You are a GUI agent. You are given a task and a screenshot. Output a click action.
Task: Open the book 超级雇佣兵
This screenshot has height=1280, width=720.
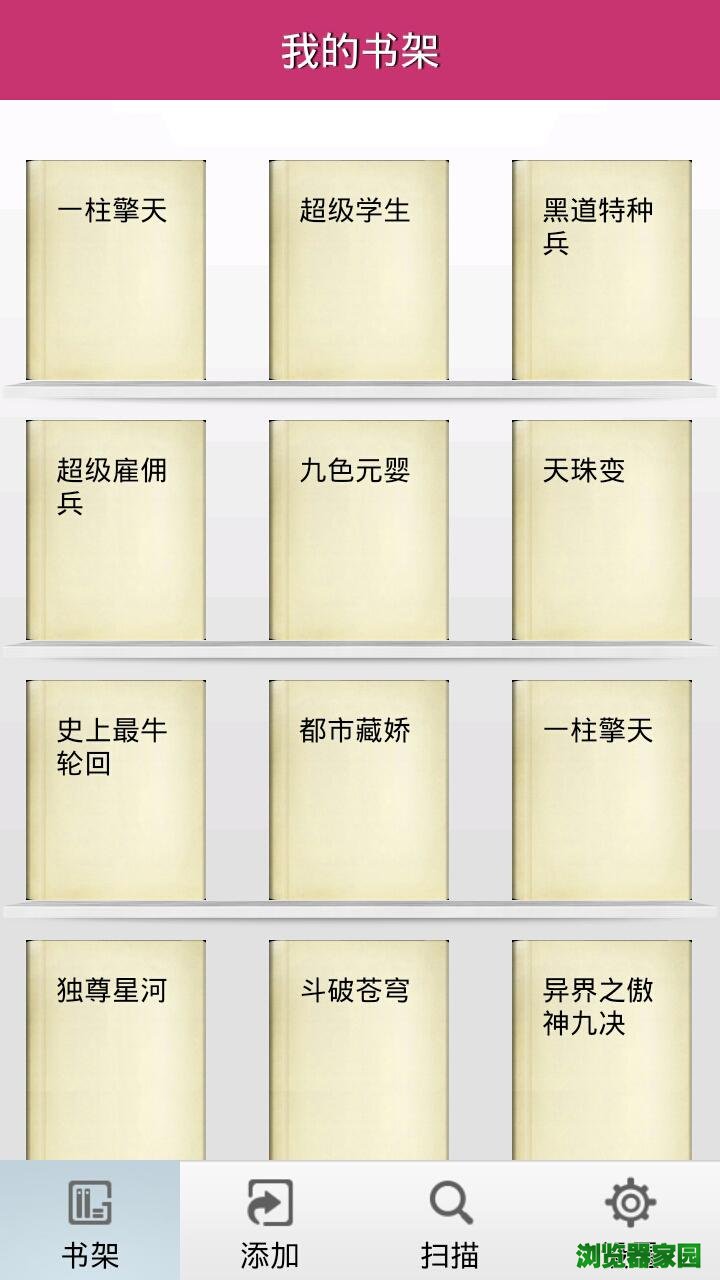tap(115, 530)
